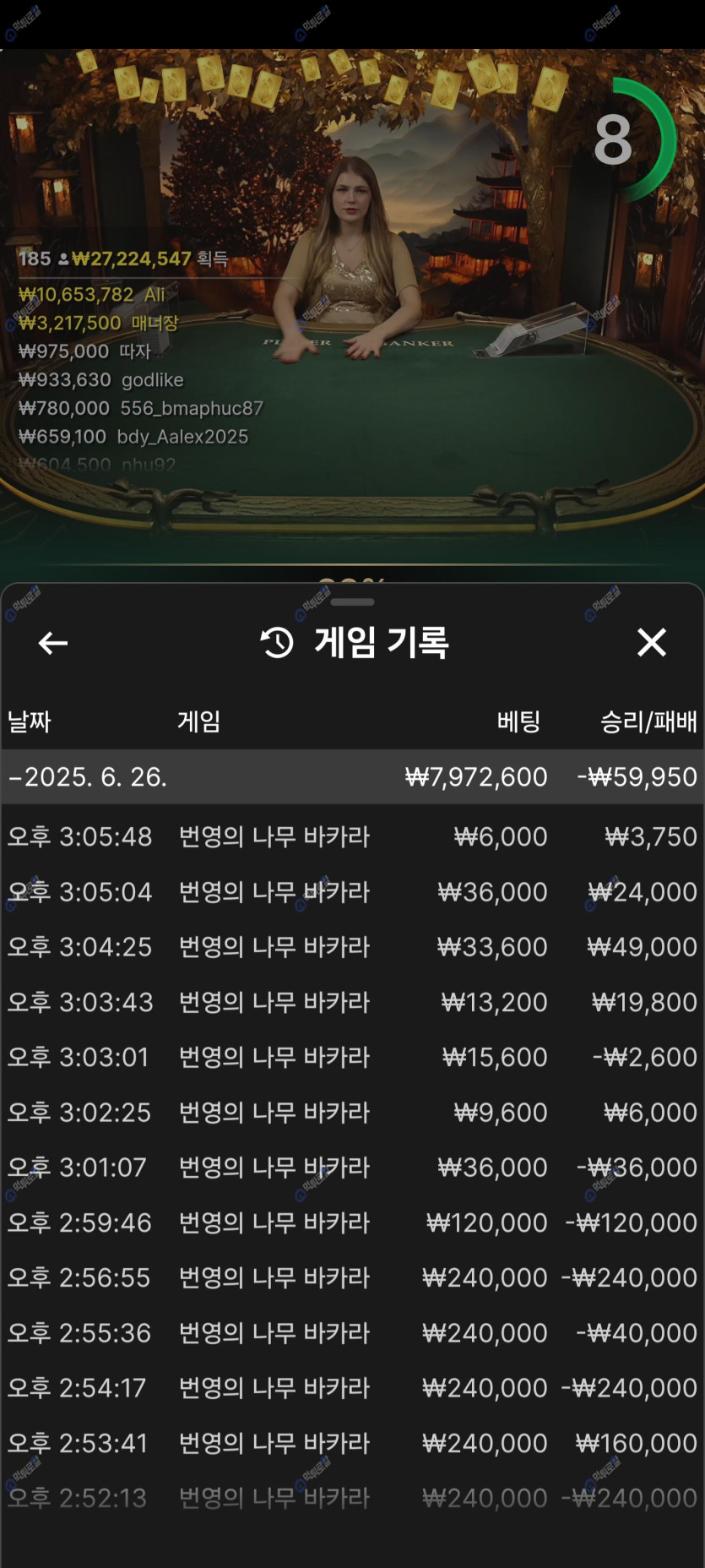This screenshot has width=705, height=1568.
Task: Open the 오후 3:04:25 game record
Action: coord(352,947)
